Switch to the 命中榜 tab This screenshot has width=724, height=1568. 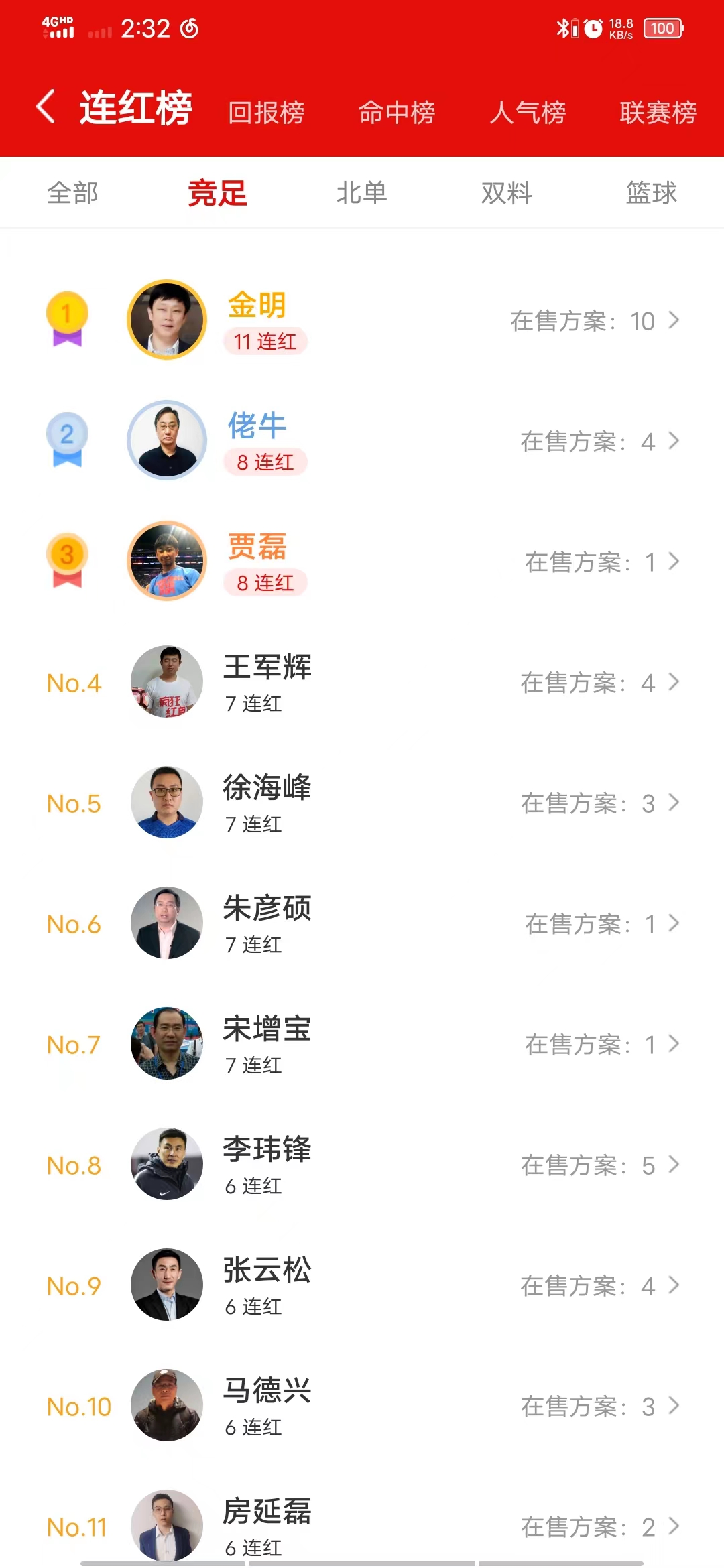397,112
